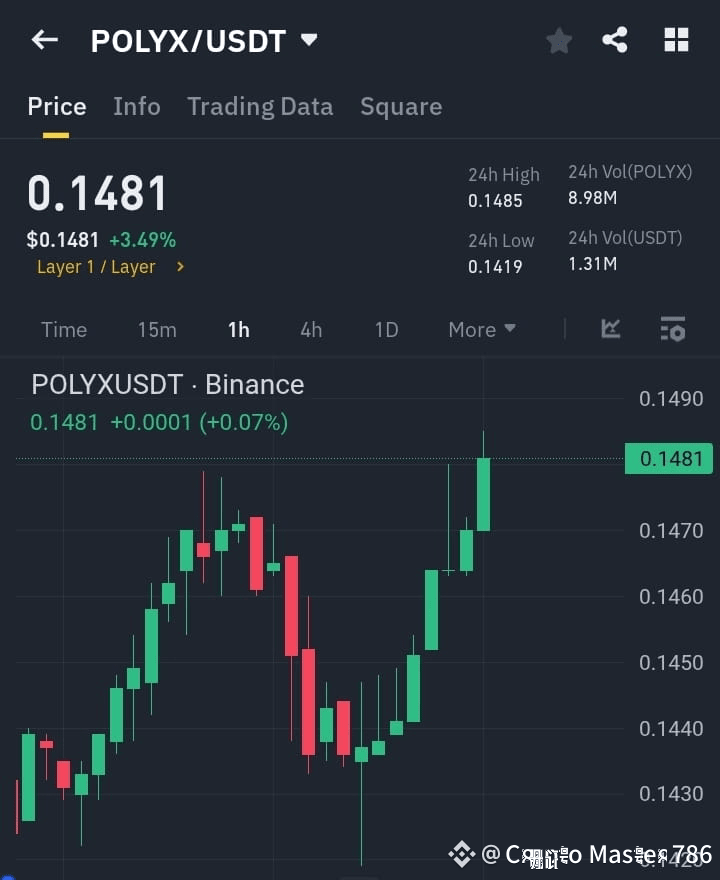Image resolution: width=720 pixels, height=880 pixels.
Task: Open the Square section
Action: 401,106
